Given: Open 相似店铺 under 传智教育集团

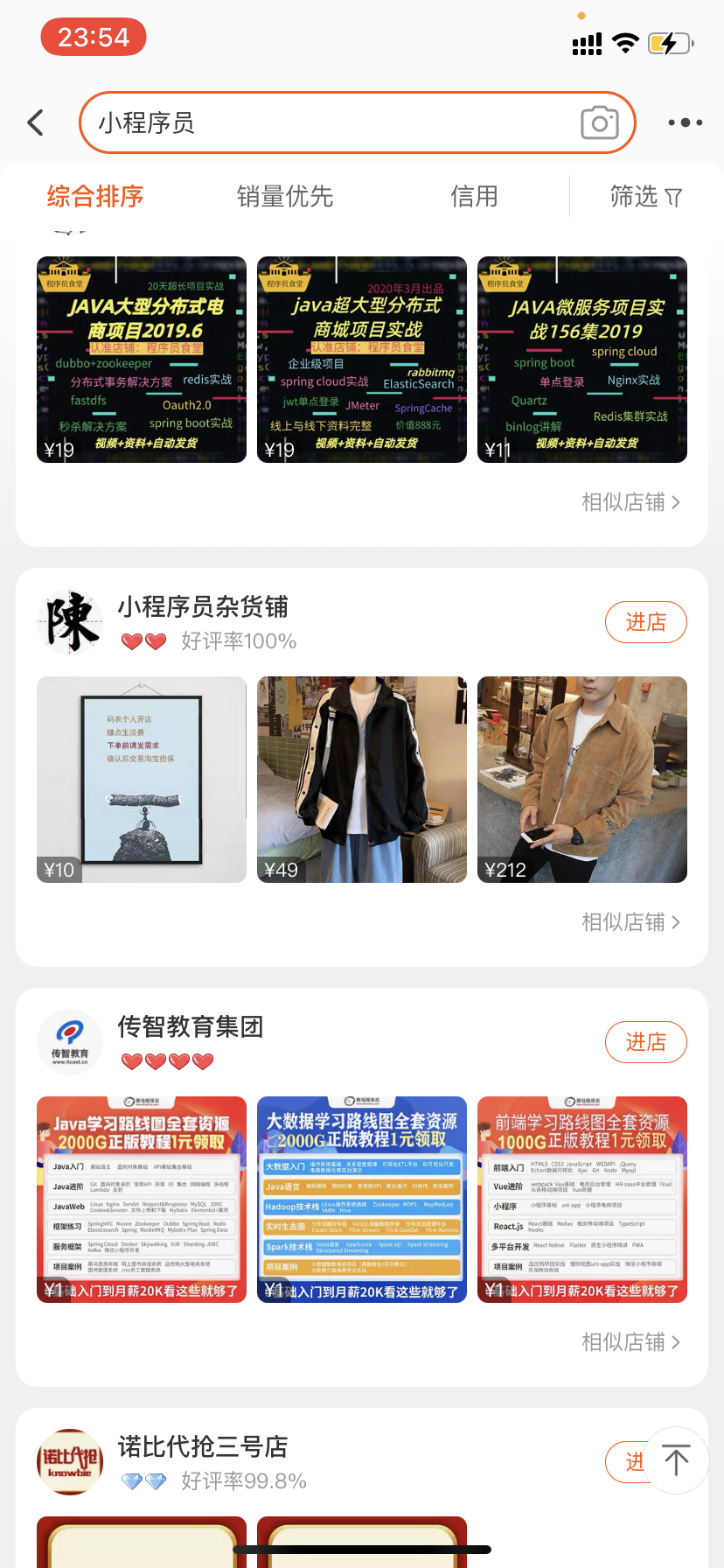Looking at the screenshot, I should pos(631,1342).
